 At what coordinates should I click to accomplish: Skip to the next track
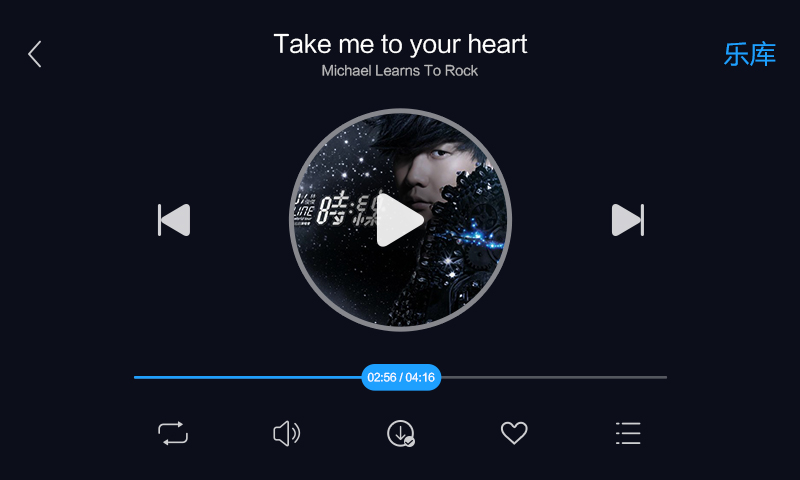coord(627,220)
